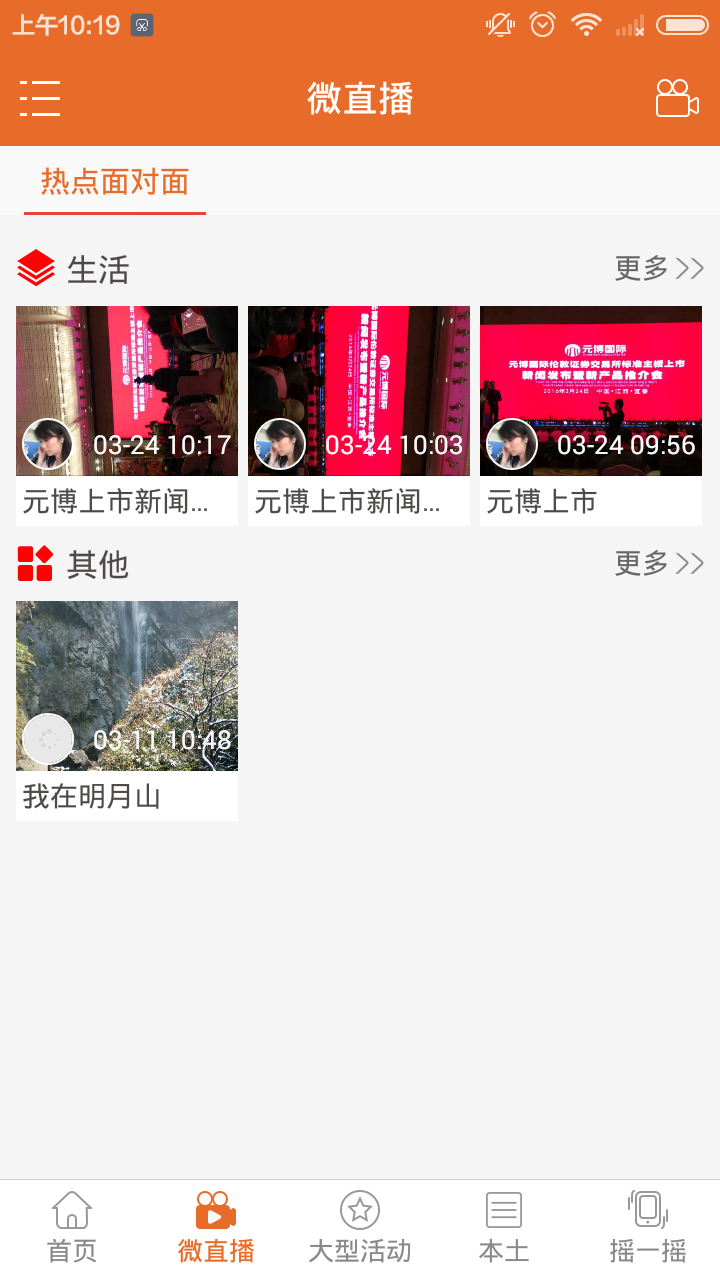Switch to 摇一摇 tab
Image resolution: width=720 pixels, height=1280 pixels.
pos(648,1228)
